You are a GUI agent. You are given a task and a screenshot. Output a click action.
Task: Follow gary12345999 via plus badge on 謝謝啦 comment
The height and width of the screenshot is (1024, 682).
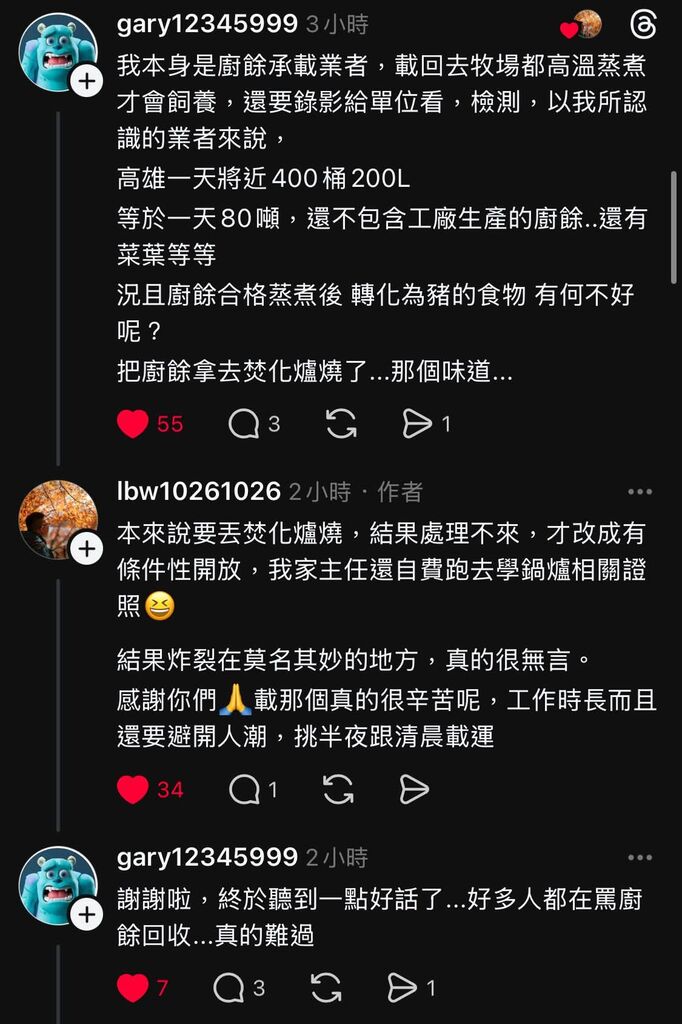87,914
